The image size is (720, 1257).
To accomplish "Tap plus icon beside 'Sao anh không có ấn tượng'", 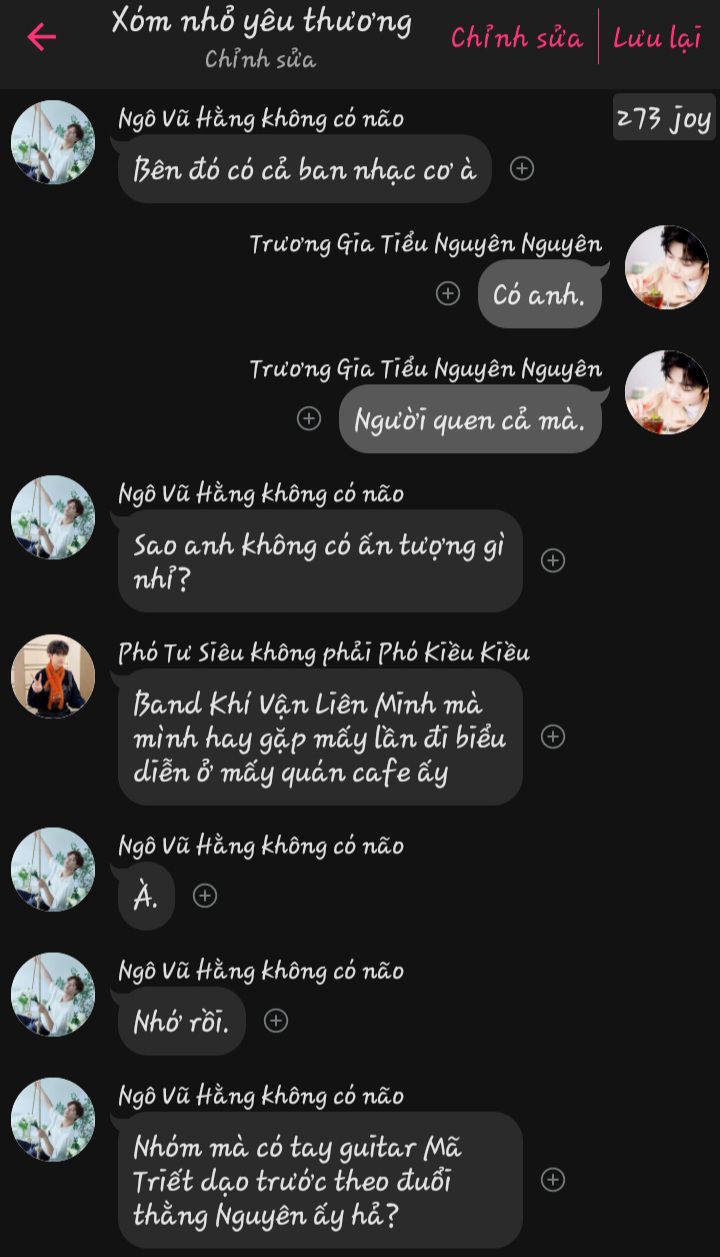I will [553, 561].
